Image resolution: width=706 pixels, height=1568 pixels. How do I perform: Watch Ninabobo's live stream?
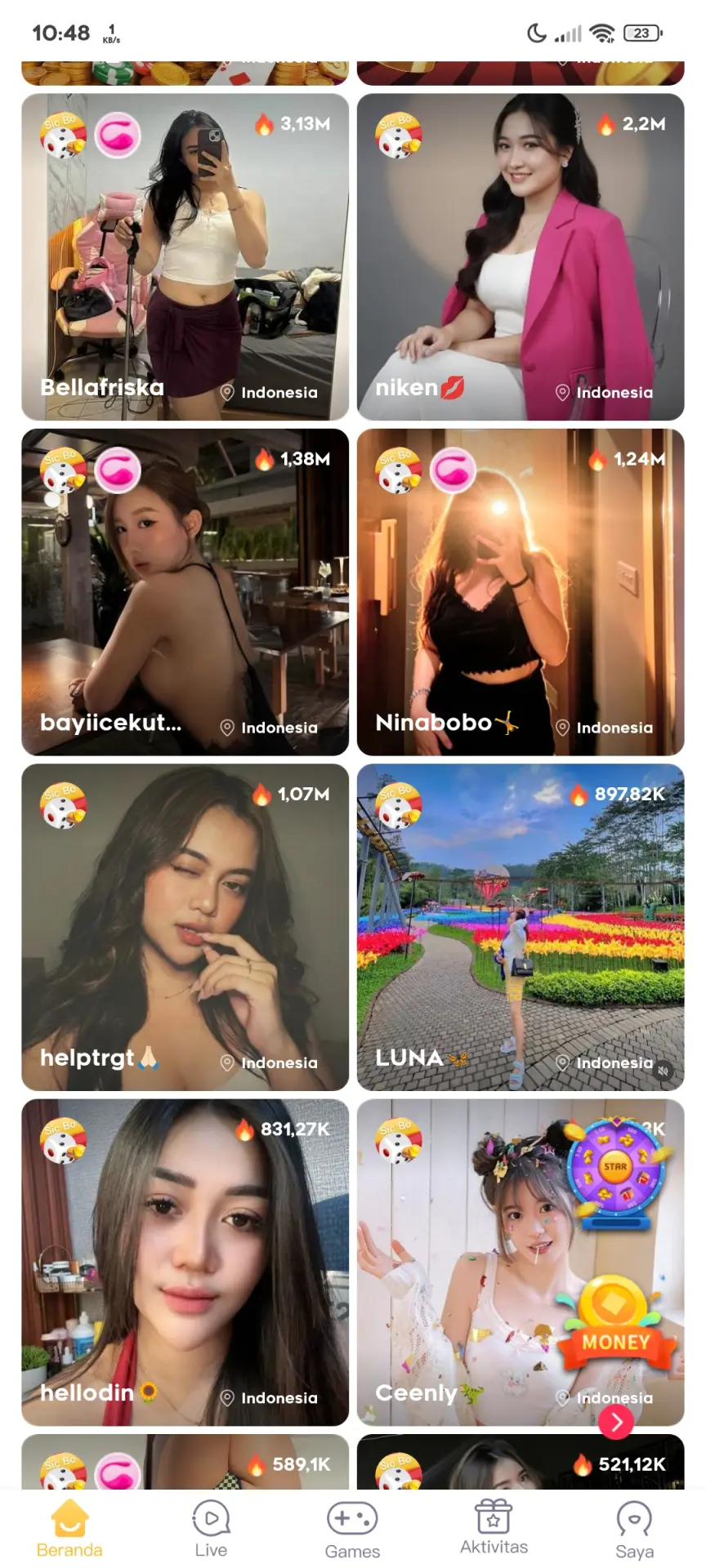click(521, 592)
